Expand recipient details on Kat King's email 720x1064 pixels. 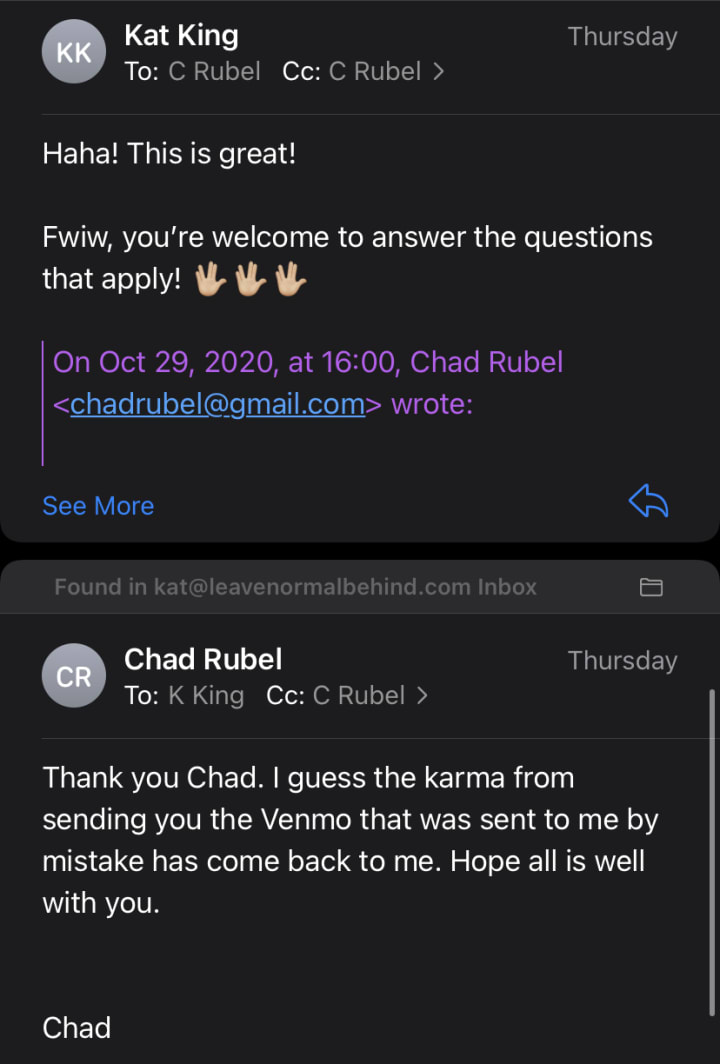438,71
